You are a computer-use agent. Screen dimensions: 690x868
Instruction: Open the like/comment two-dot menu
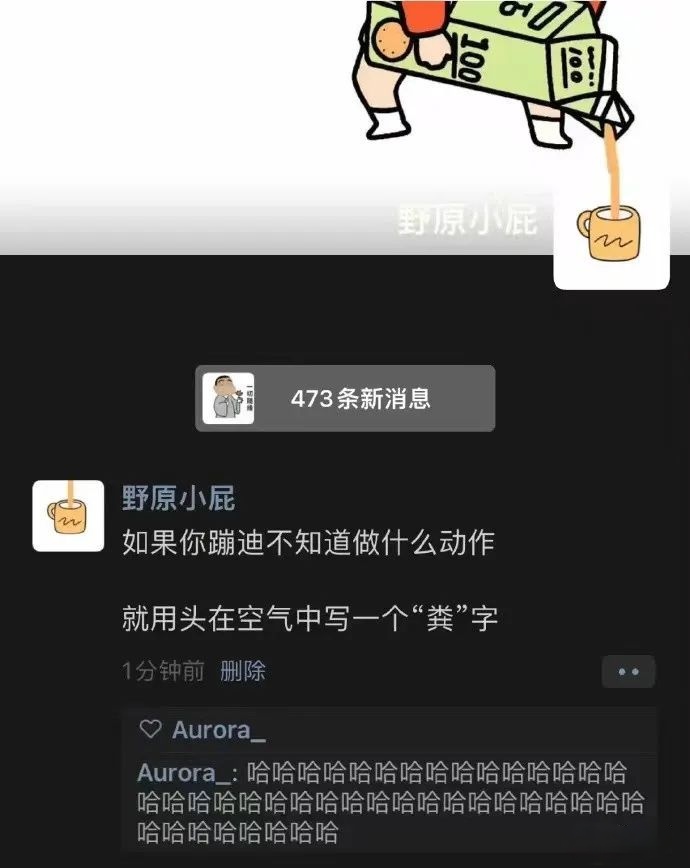(628, 672)
